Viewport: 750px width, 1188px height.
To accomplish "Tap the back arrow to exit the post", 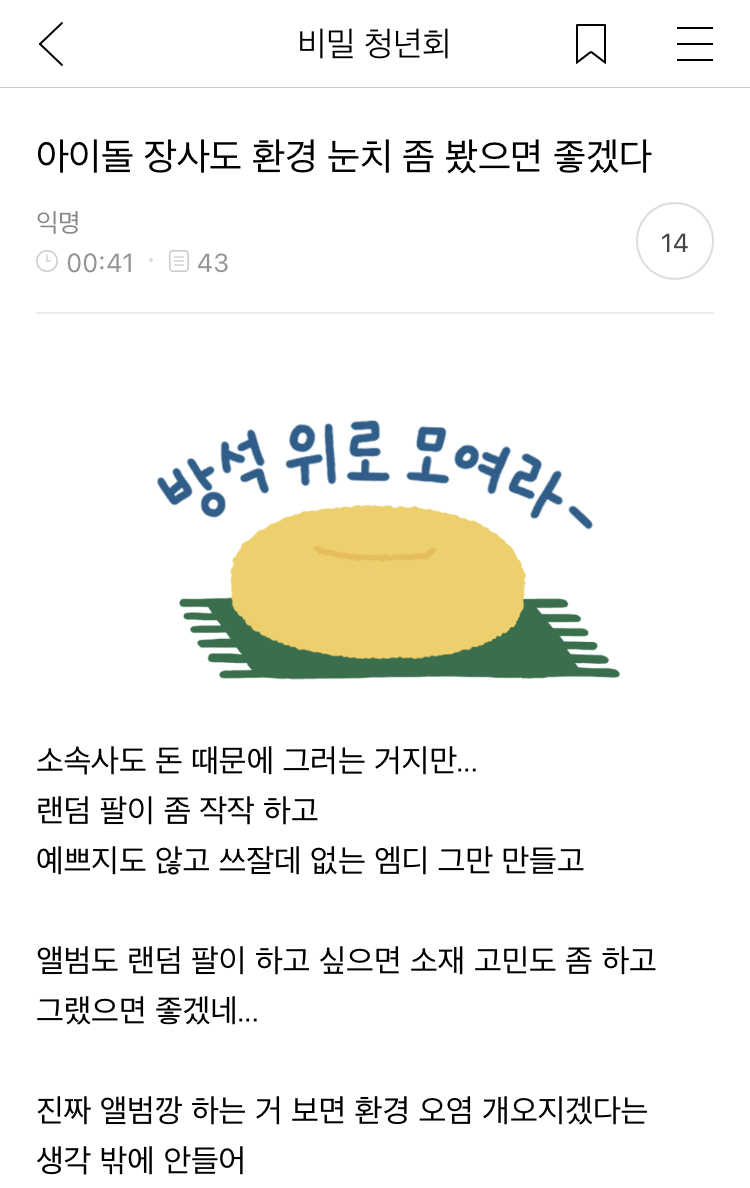I will coord(52,44).
